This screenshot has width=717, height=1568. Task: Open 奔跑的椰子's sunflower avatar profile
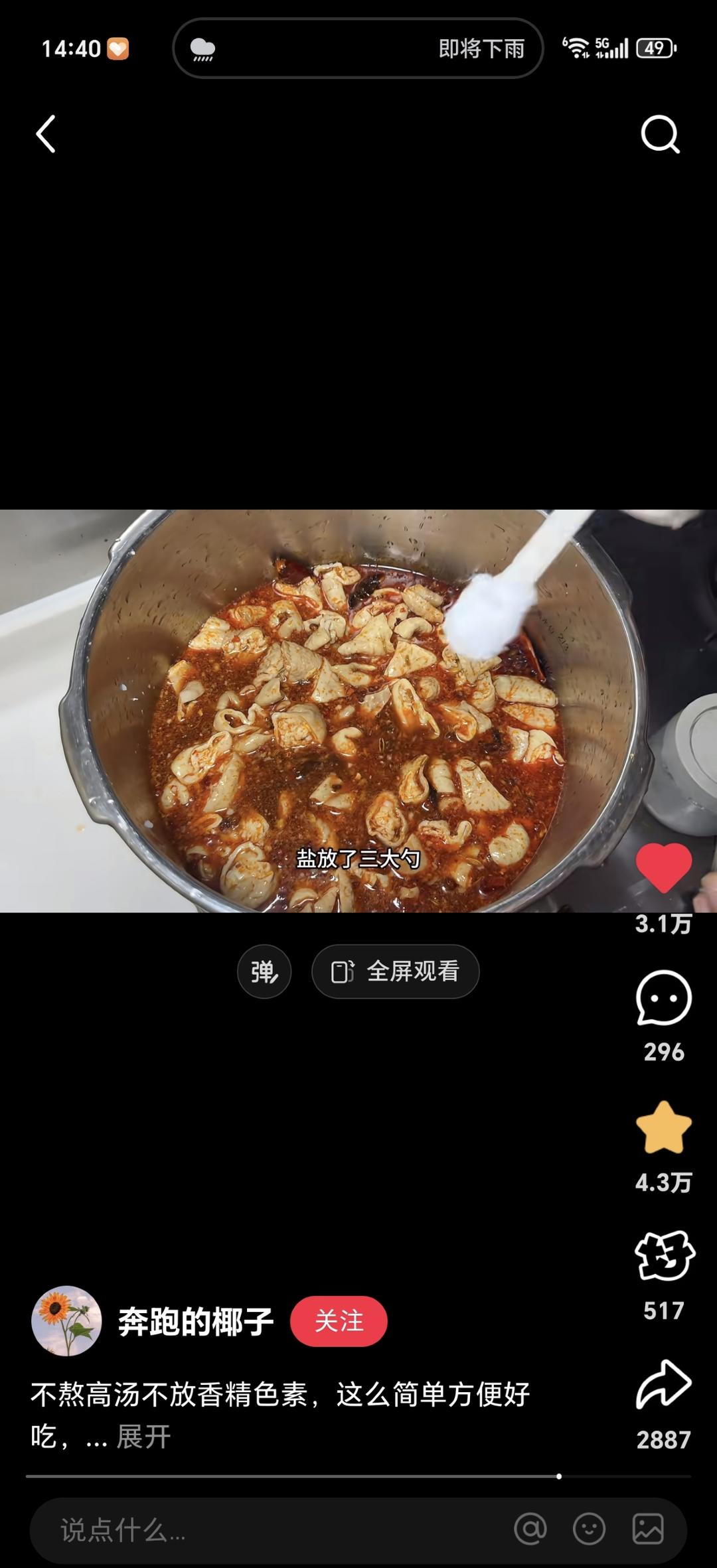click(x=66, y=1321)
